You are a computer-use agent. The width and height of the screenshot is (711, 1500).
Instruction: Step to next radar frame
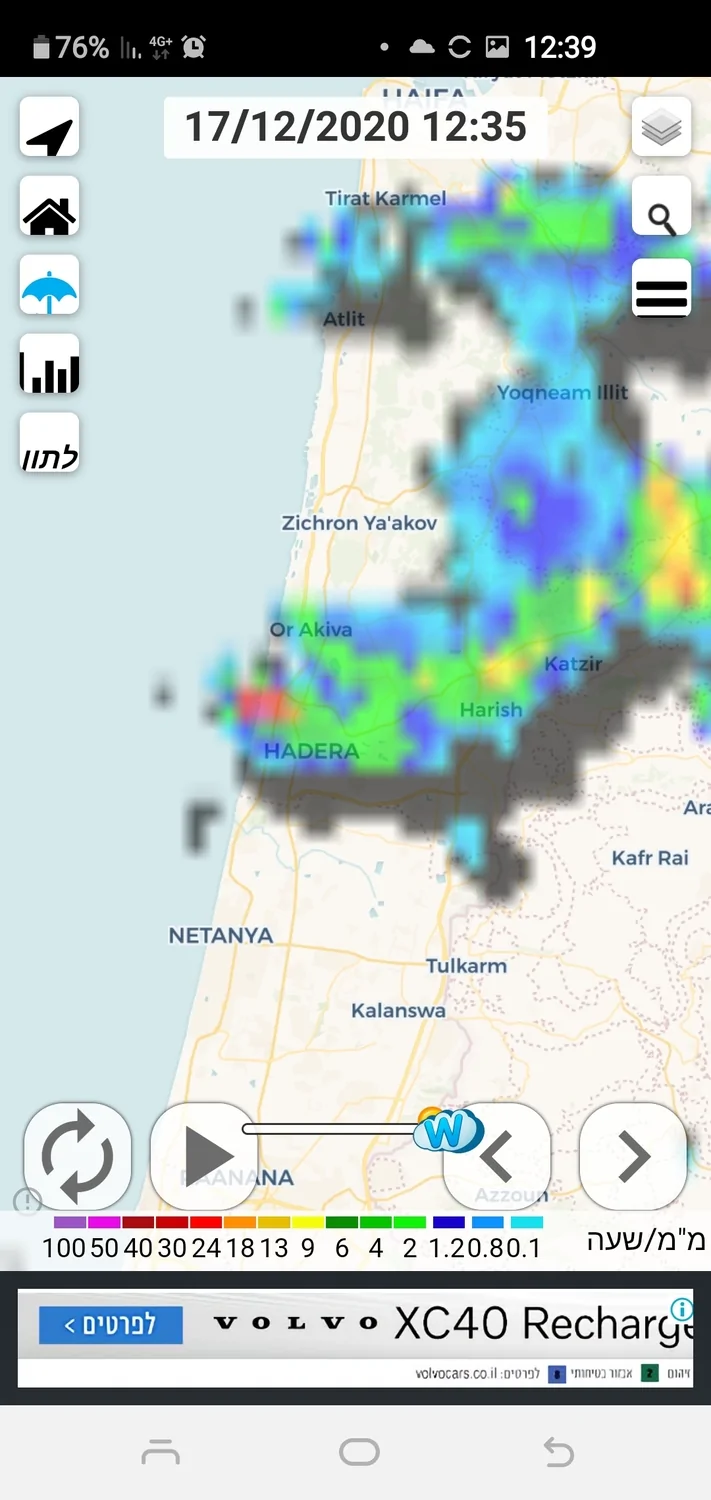point(633,1157)
